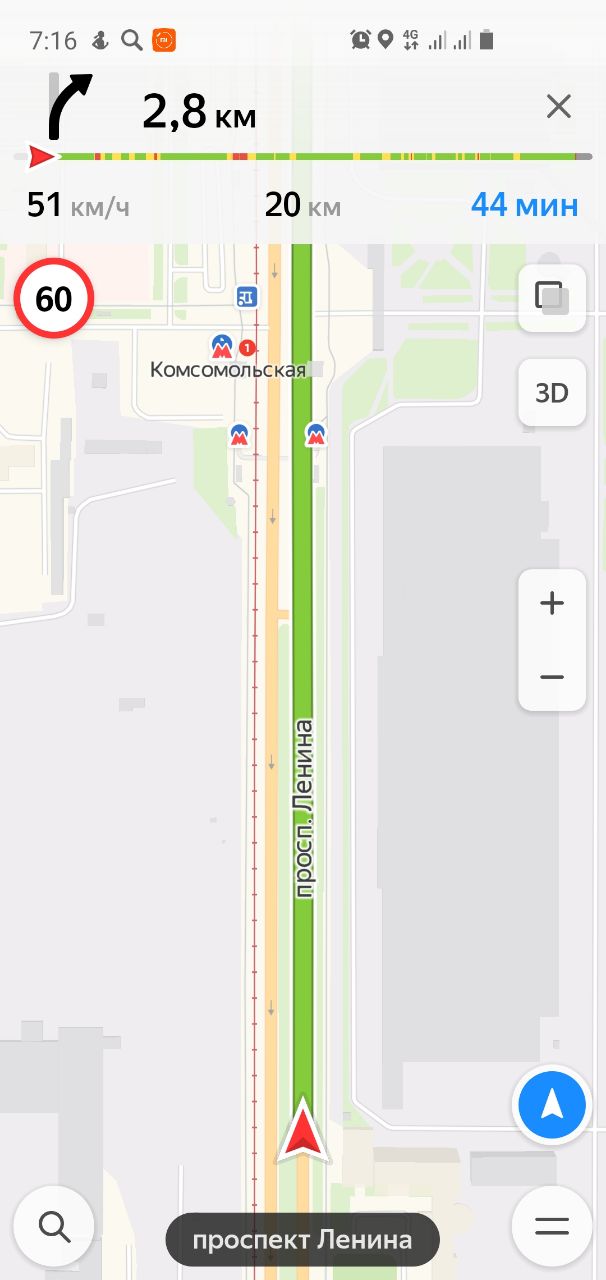606x1280 pixels.
Task: Tap the parking marker on the map
Action: 246,297
